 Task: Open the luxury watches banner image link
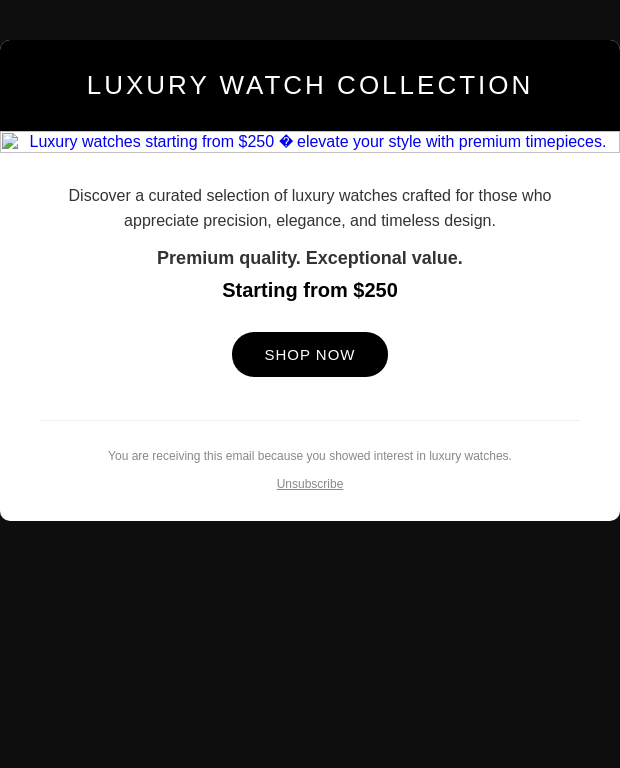pos(310,142)
